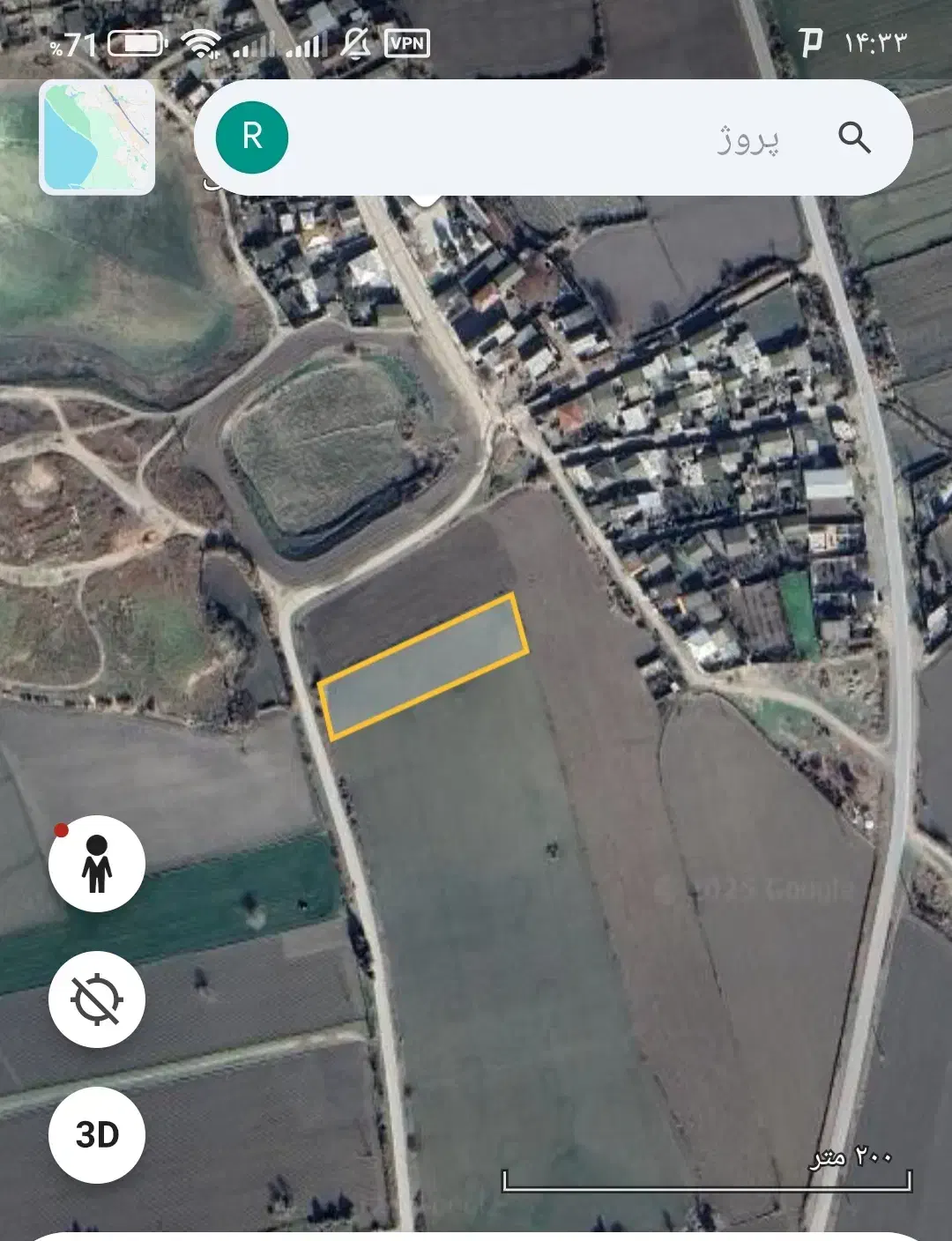Tap the my-location compass button
Screen dimensions: 952x1241
coord(97,999)
